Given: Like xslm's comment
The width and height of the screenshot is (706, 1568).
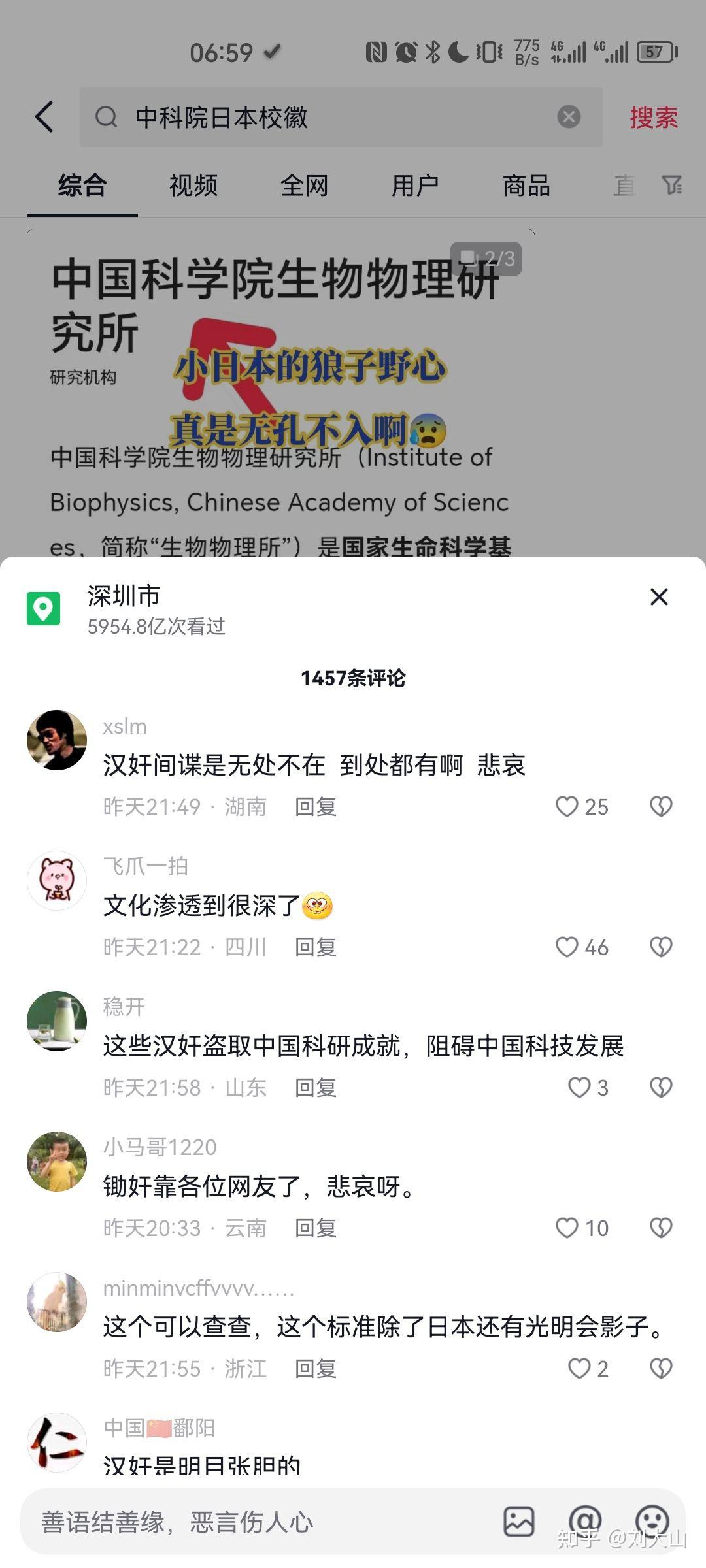Looking at the screenshot, I should (x=567, y=807).
